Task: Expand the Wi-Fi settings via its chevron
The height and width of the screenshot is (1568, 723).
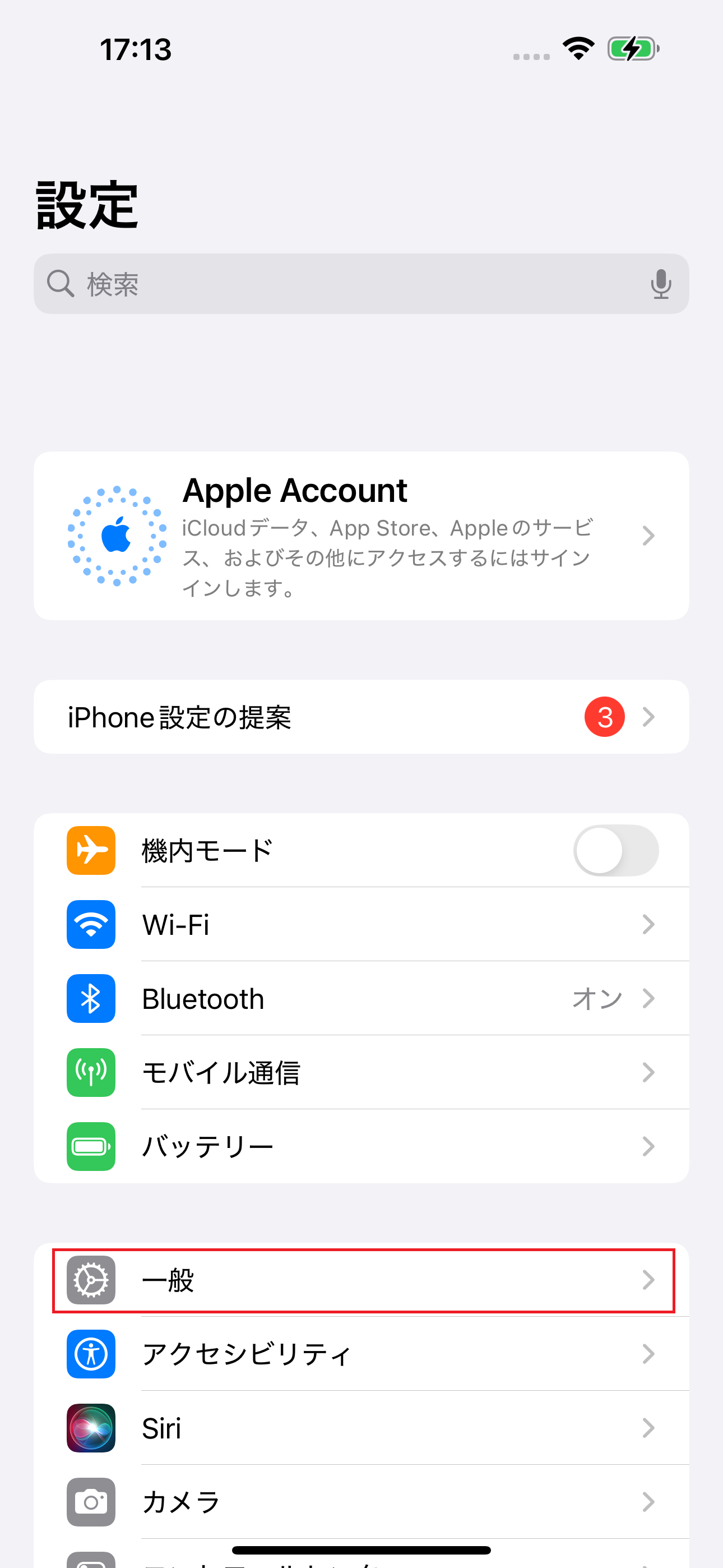Action: coord(649,924)
